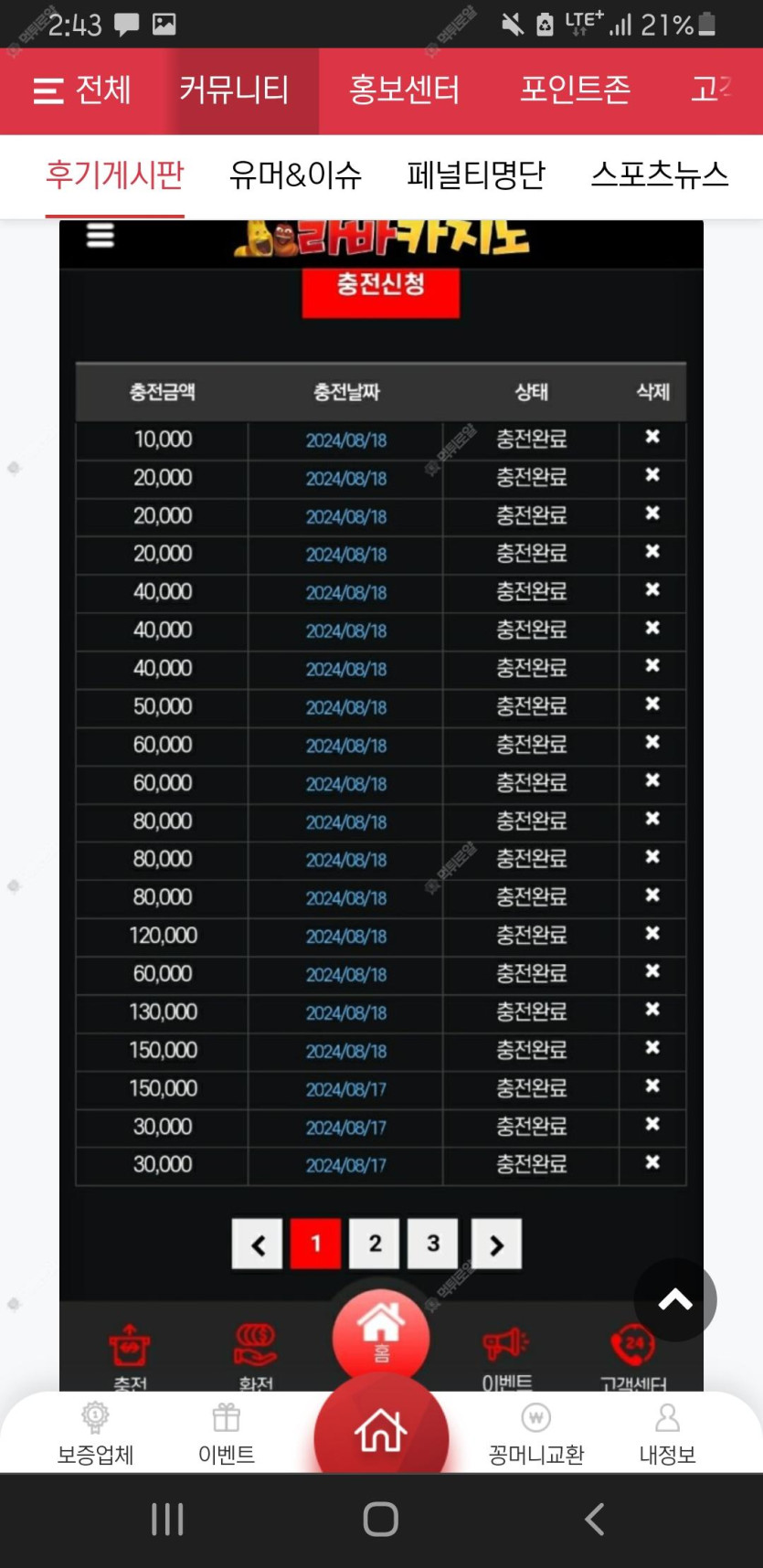Go to 포인트존

coord(575,90)
